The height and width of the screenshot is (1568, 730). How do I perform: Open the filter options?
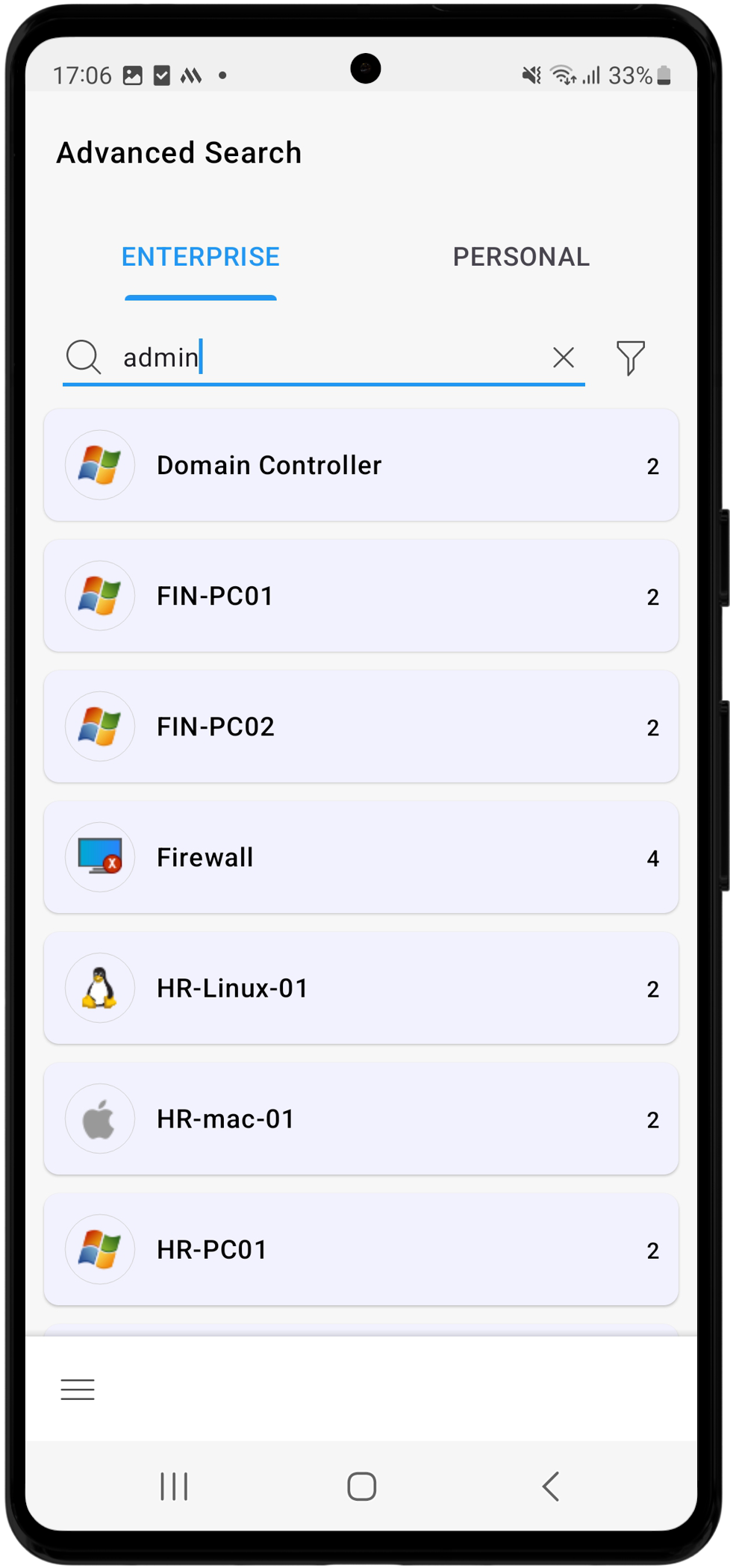coord(630,358)
